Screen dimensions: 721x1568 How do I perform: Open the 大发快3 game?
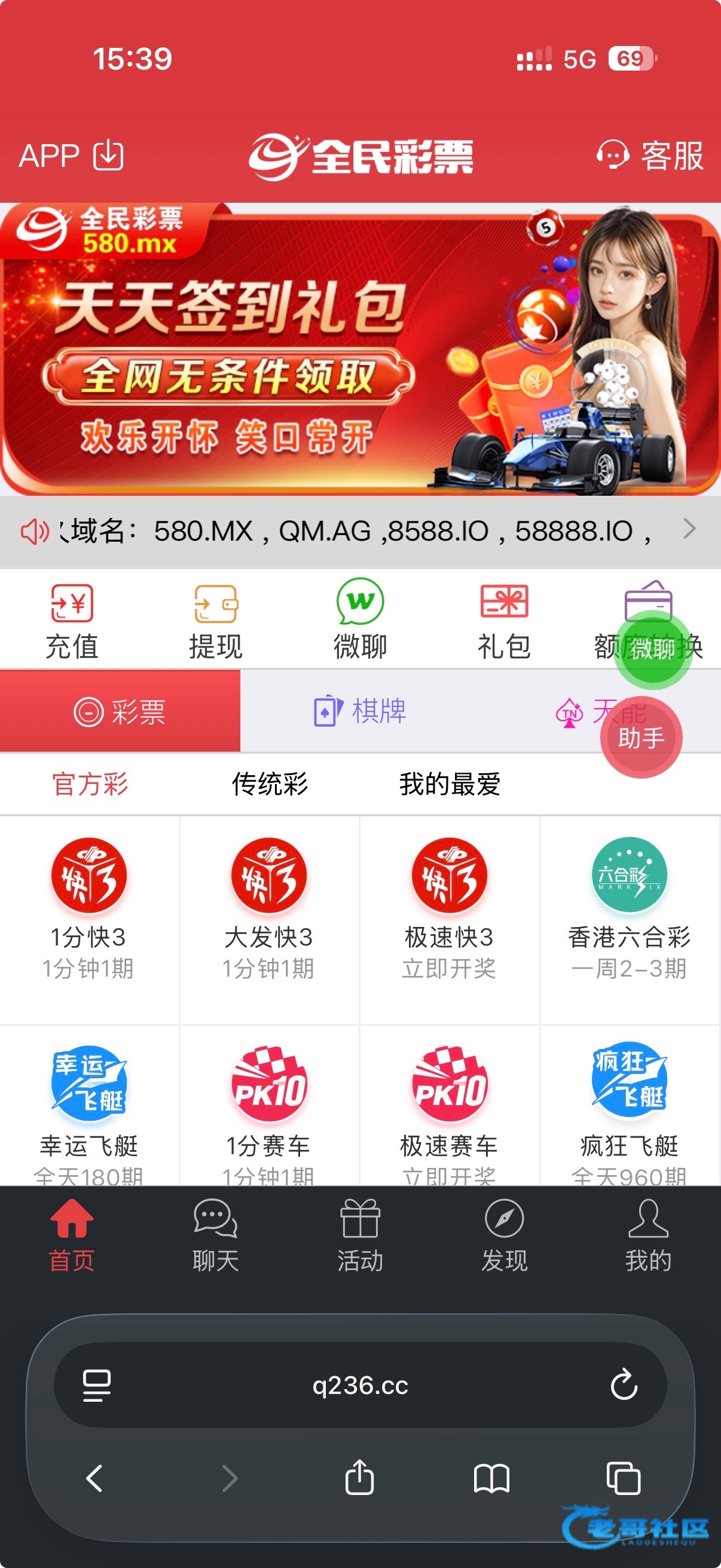pos(269,907)
